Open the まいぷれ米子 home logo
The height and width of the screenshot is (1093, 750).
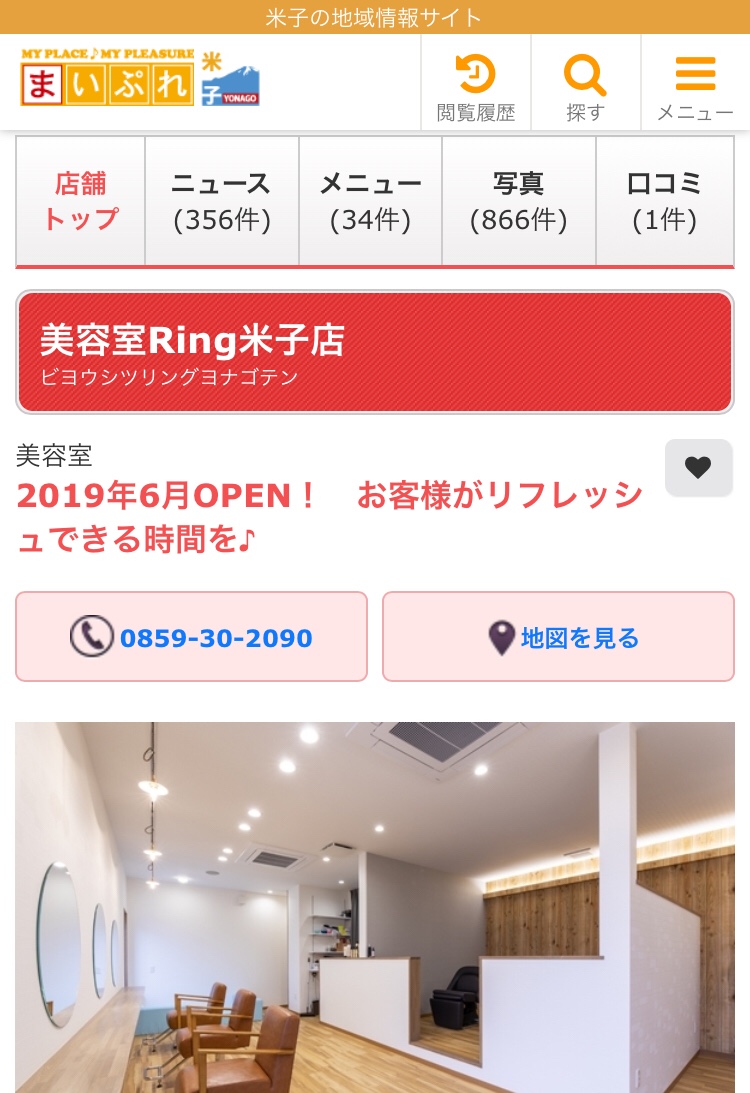click(140, 80)
